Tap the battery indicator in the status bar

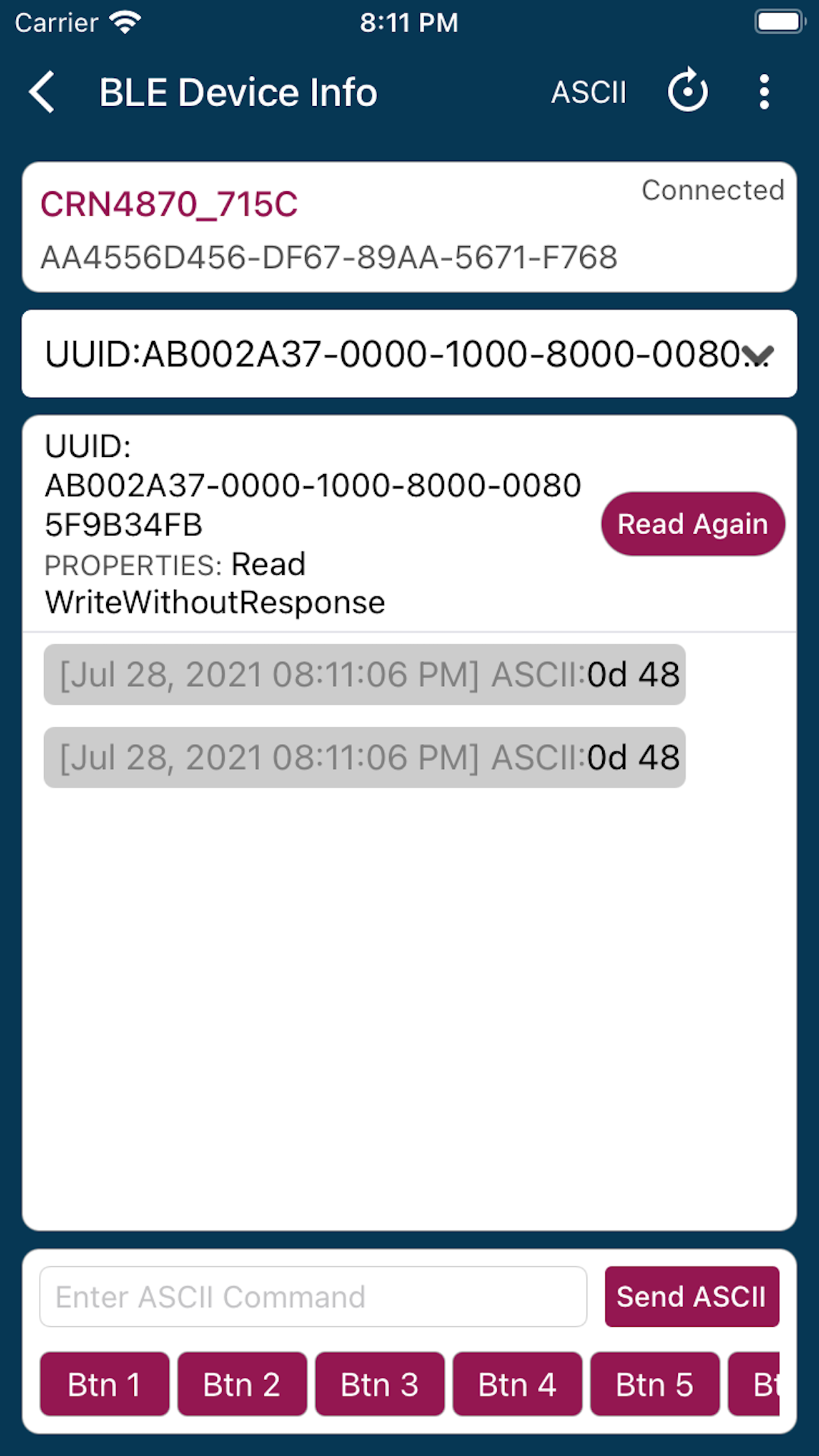(779, 20)
